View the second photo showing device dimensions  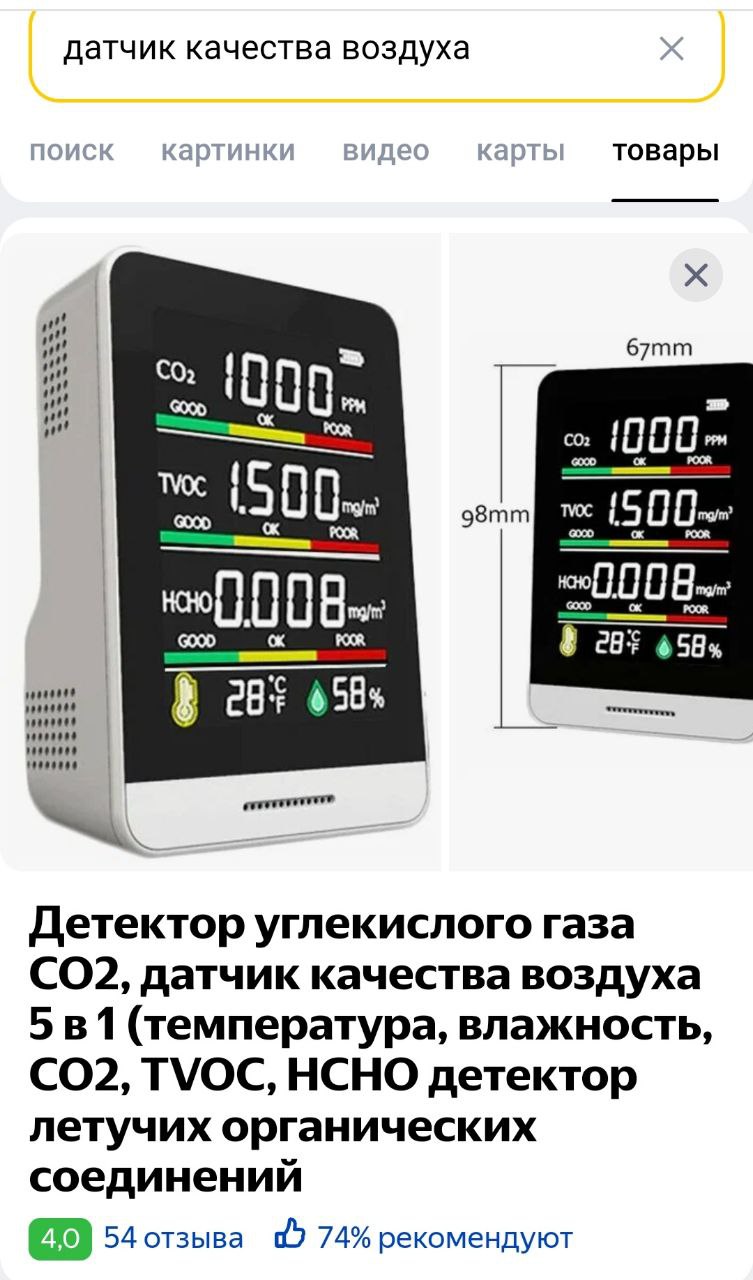601,551
